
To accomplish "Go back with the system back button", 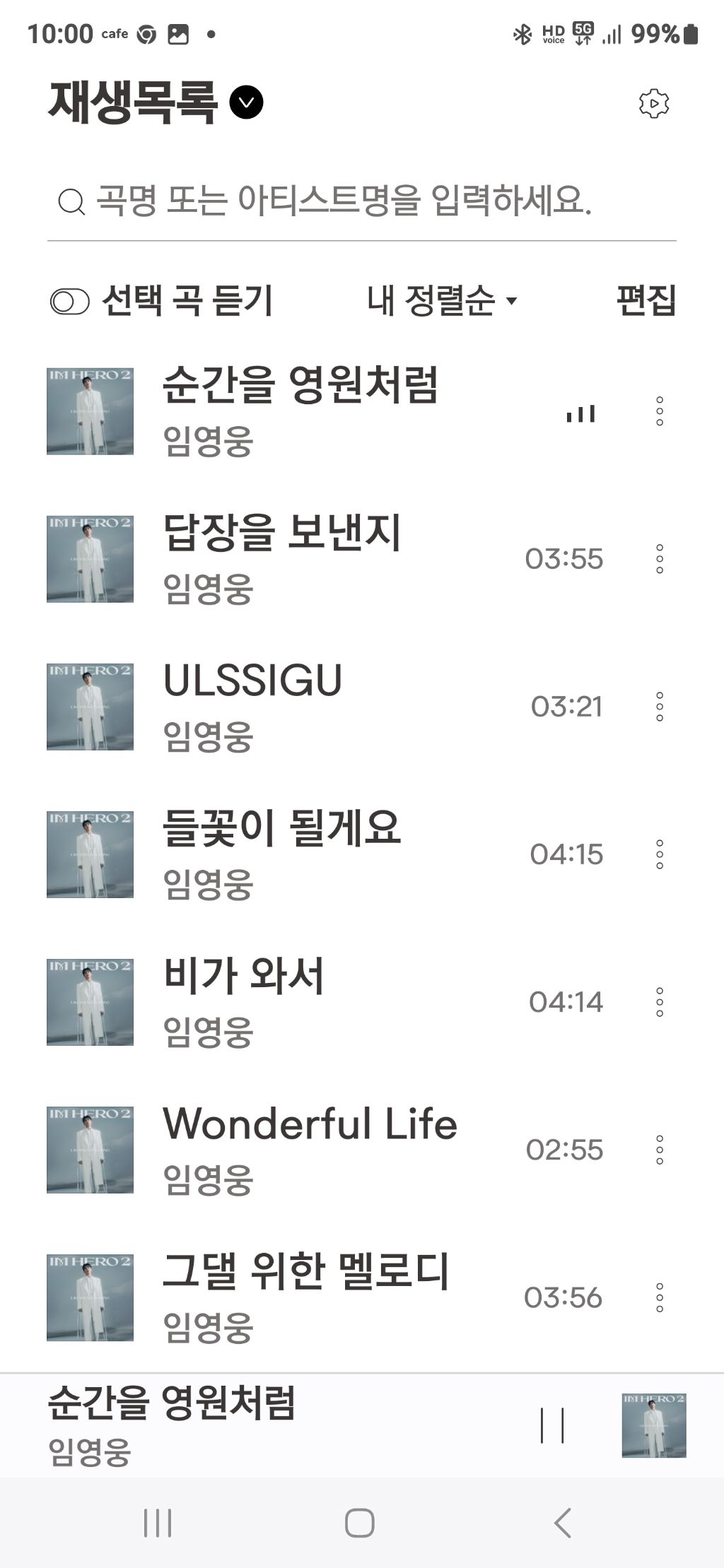I will tap(563, 1523).
